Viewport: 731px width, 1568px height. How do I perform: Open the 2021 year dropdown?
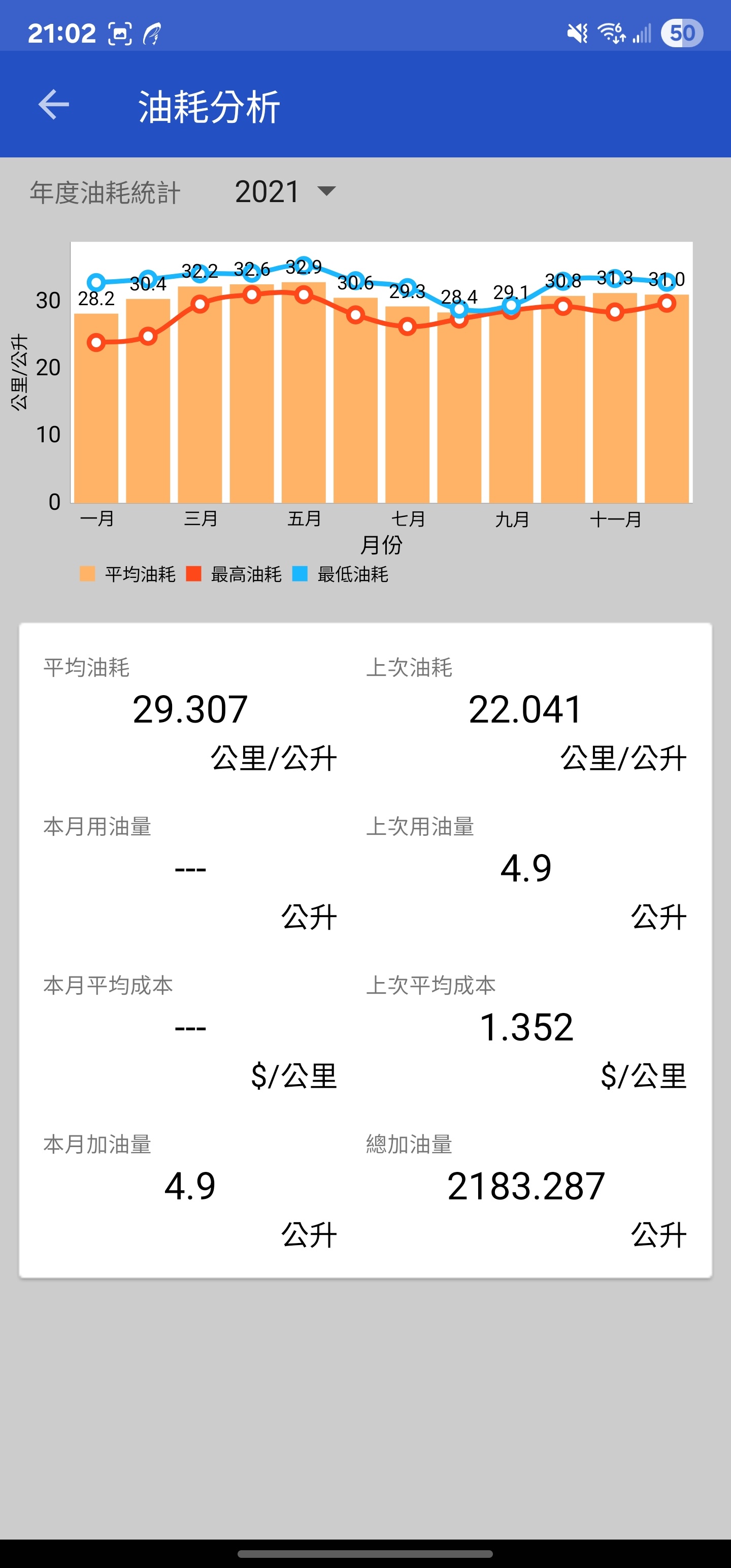[x=285, y=192]
